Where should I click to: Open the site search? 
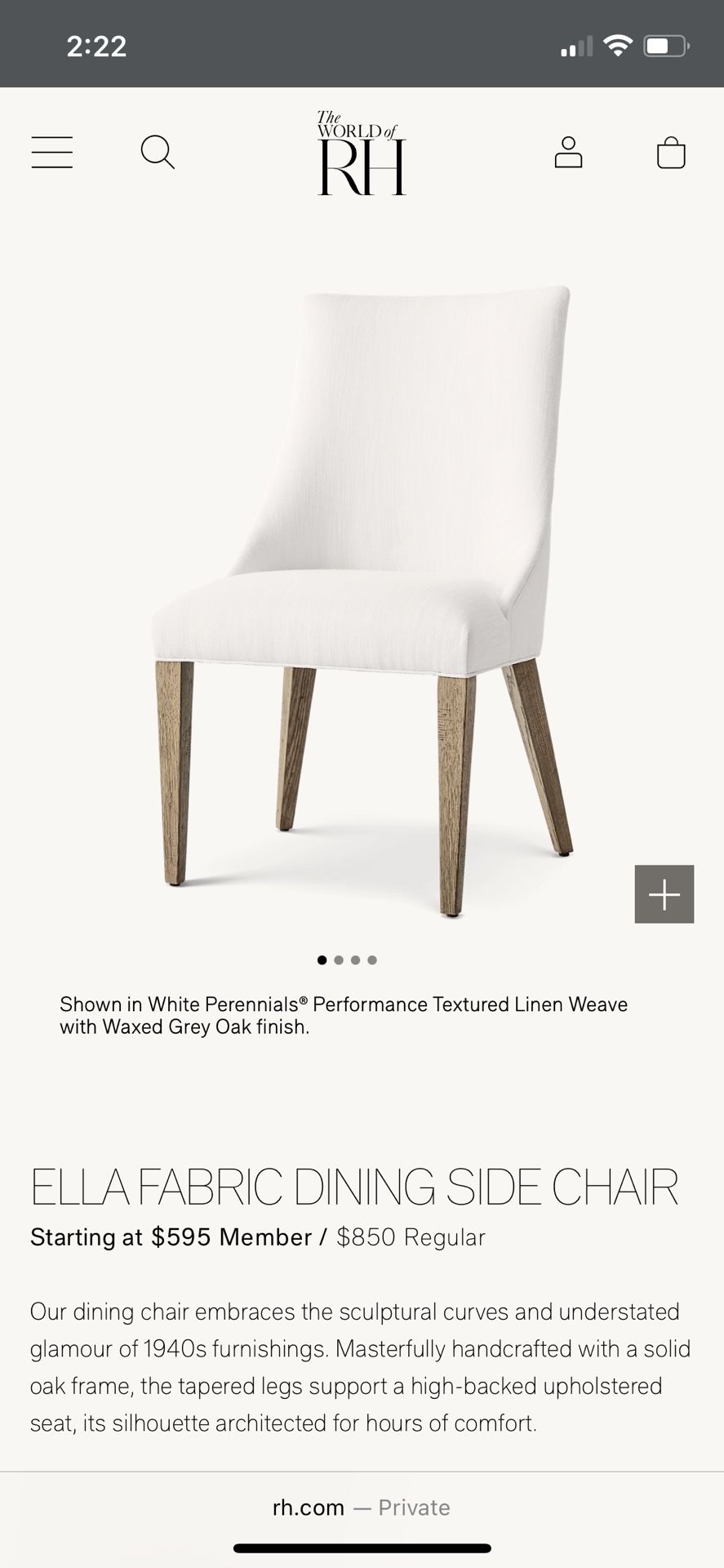point(158,153)
